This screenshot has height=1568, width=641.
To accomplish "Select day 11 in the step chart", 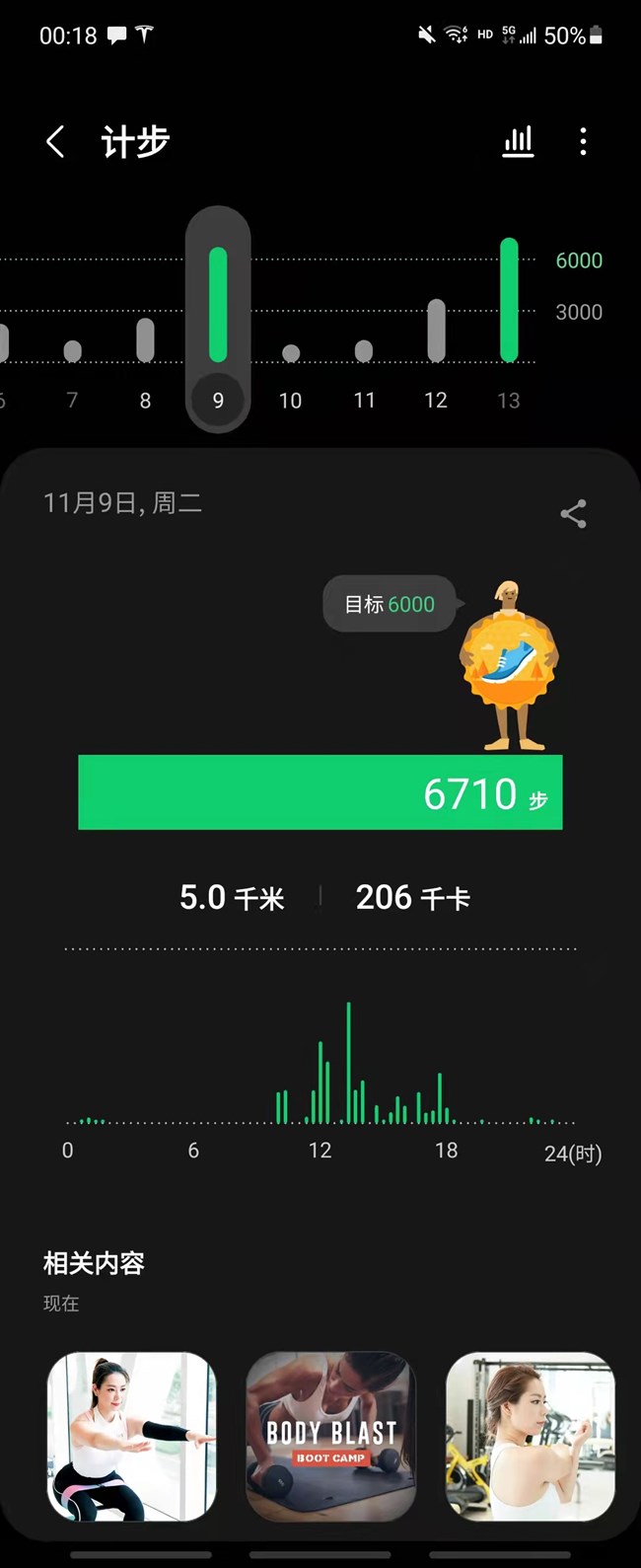I will point(364,375).
